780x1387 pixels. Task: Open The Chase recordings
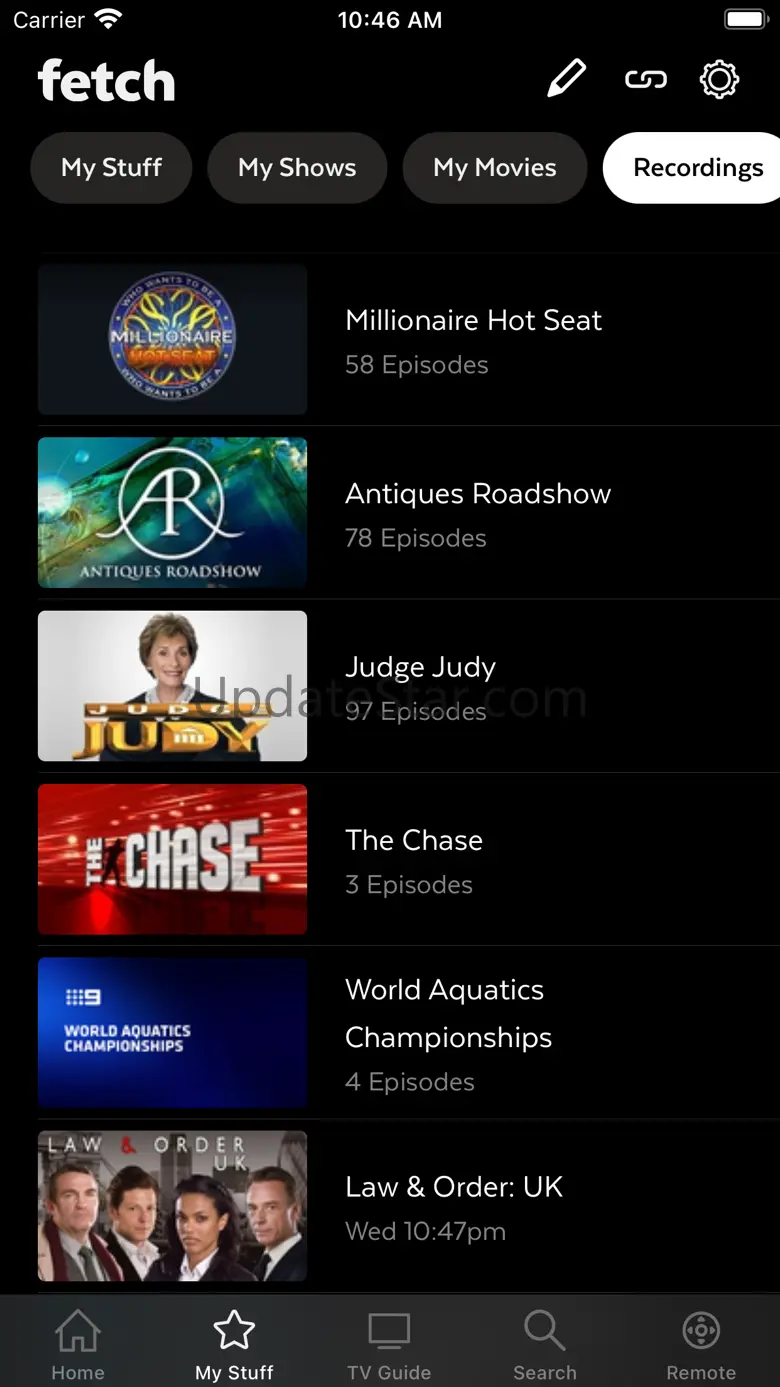(409, 859)
